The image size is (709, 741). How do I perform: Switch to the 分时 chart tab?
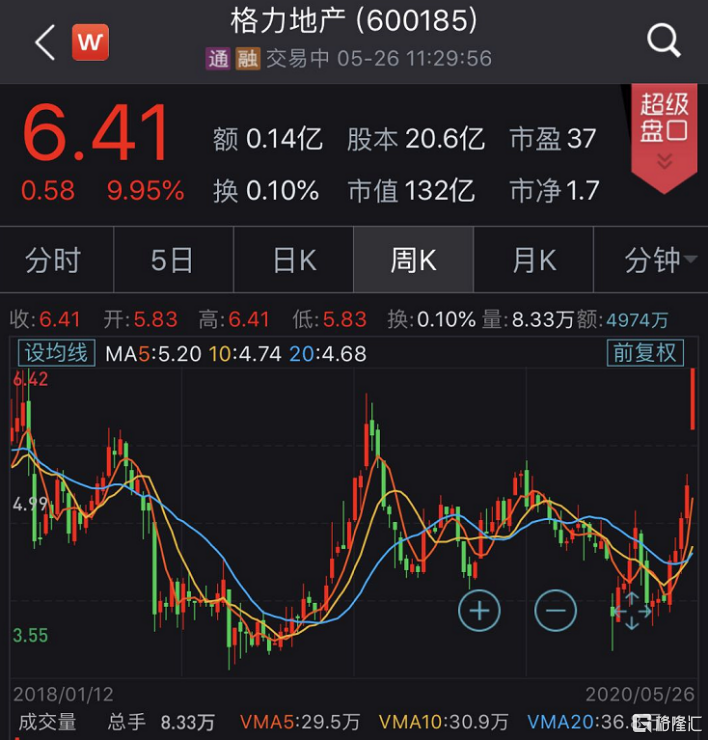pos(54,261)
